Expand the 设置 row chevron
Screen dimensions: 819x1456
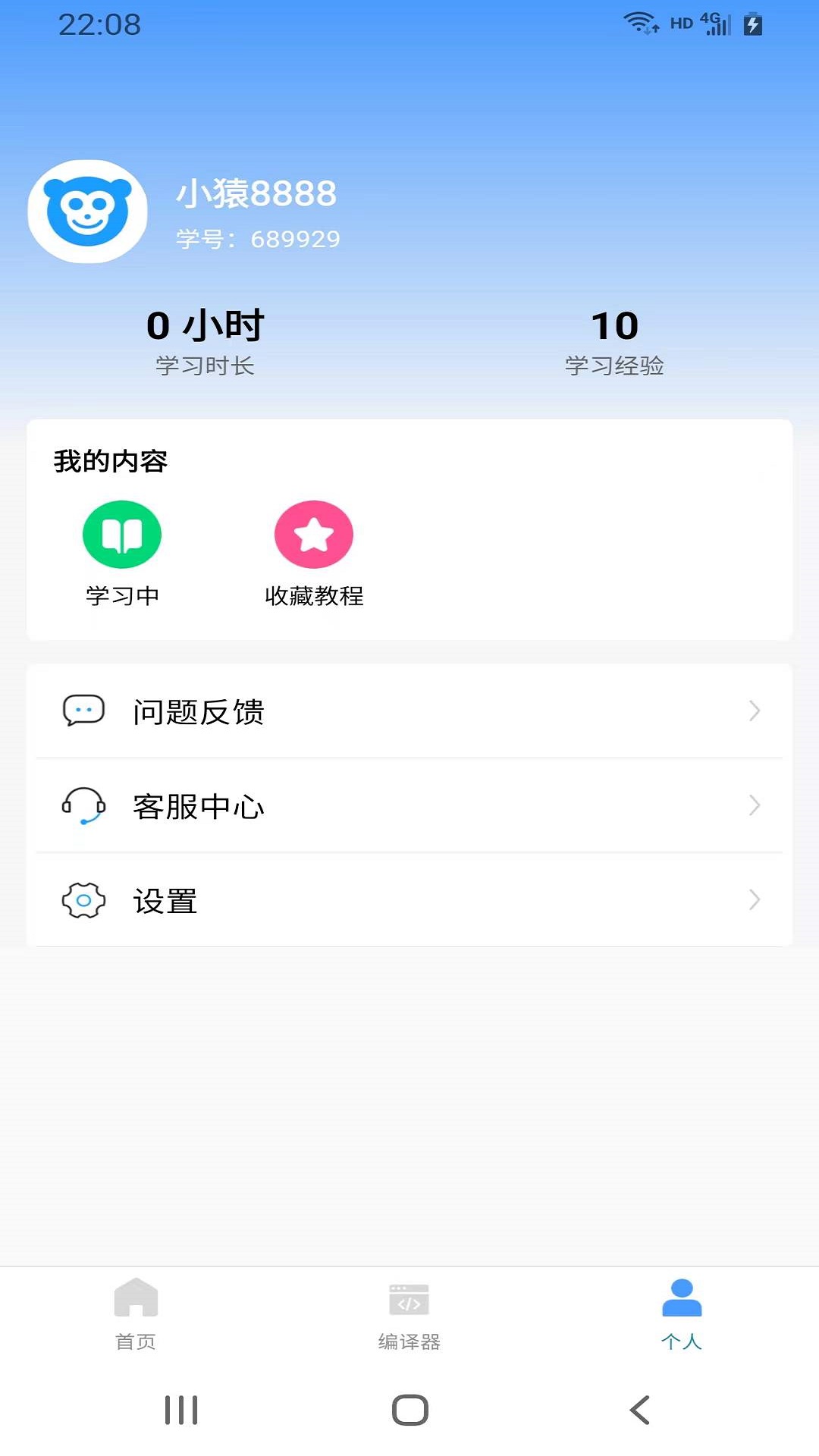tap(754, 901)
